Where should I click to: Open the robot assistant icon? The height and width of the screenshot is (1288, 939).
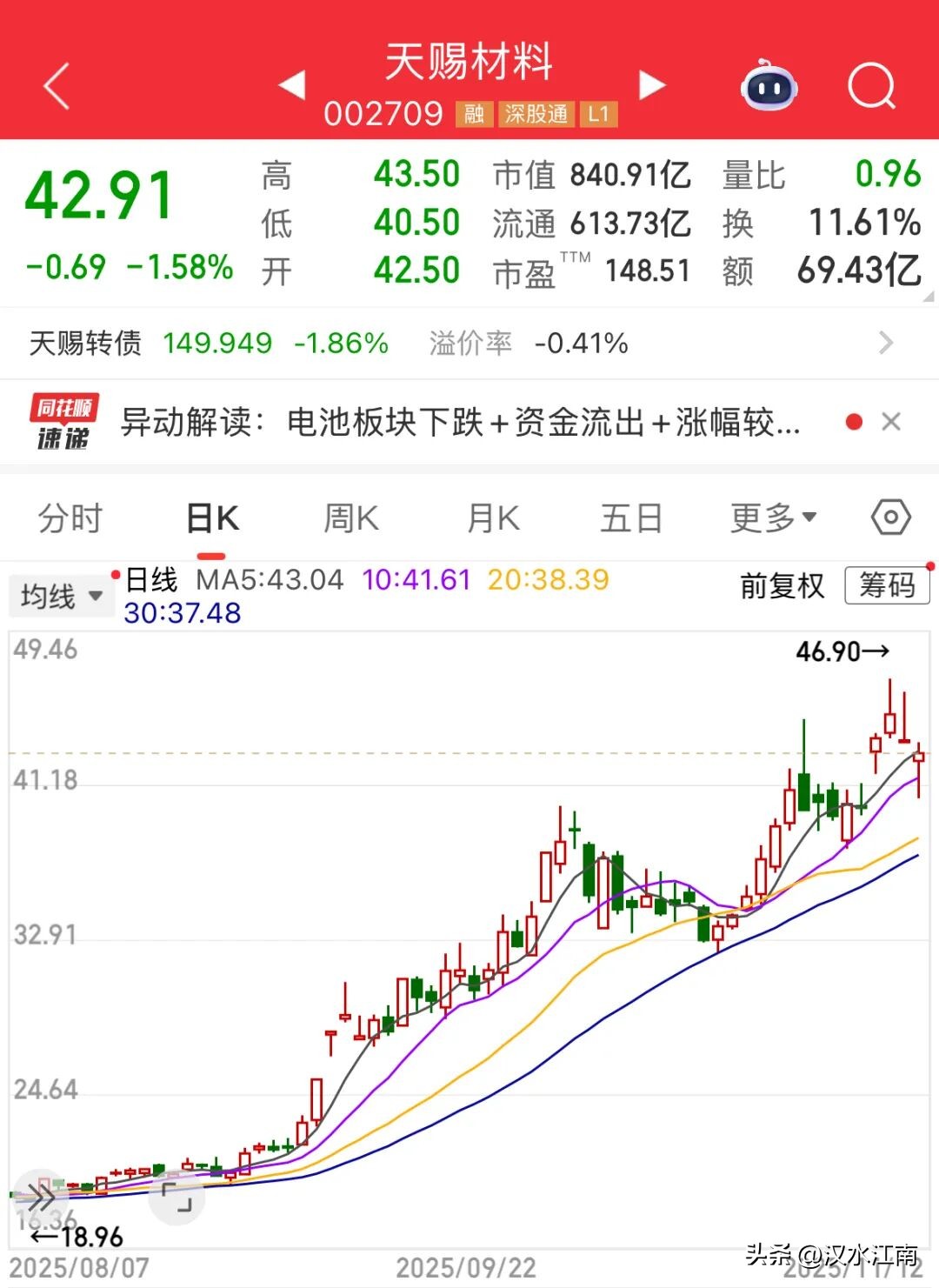click(769, 86)
